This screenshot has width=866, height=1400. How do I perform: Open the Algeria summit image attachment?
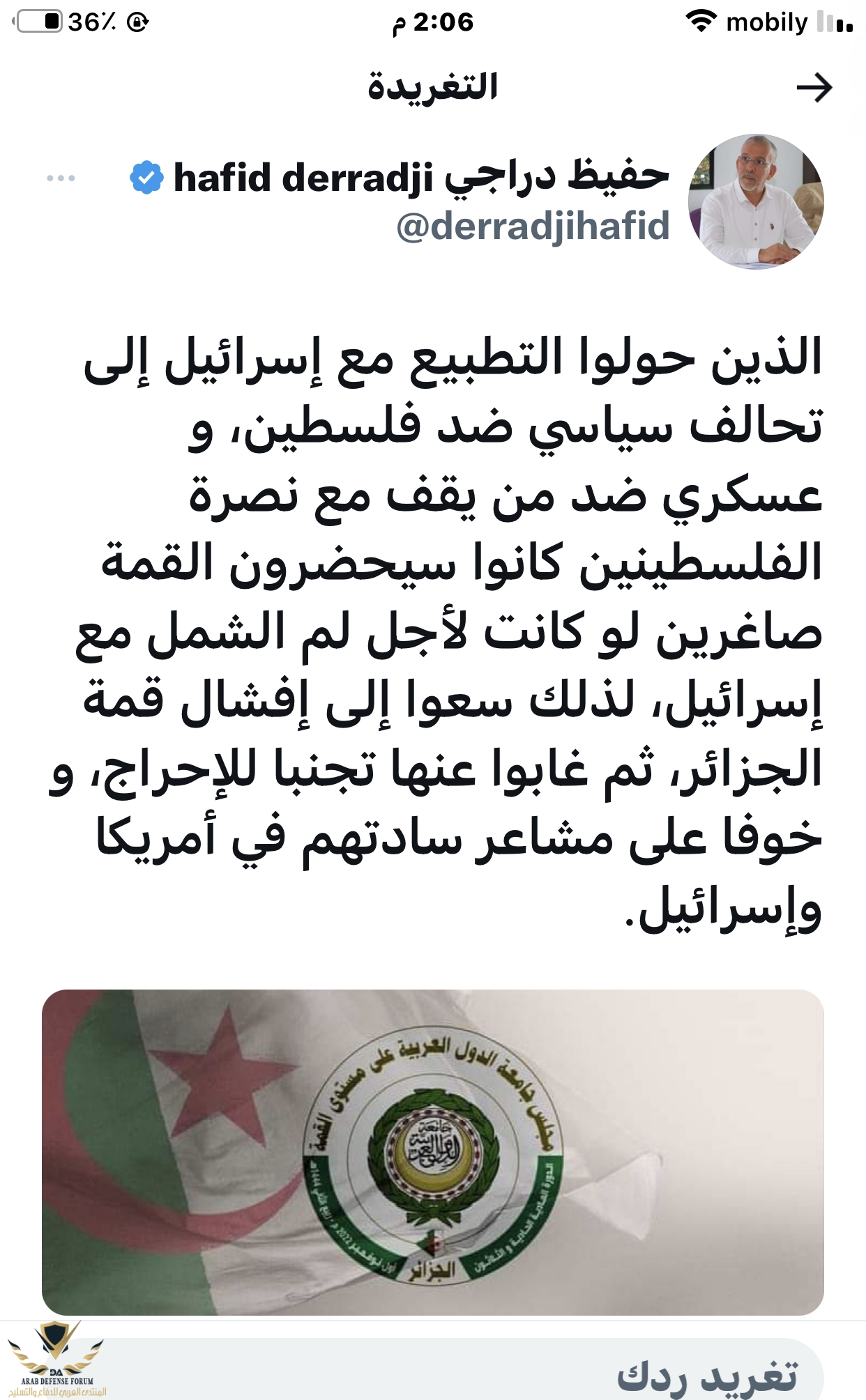432,1151
